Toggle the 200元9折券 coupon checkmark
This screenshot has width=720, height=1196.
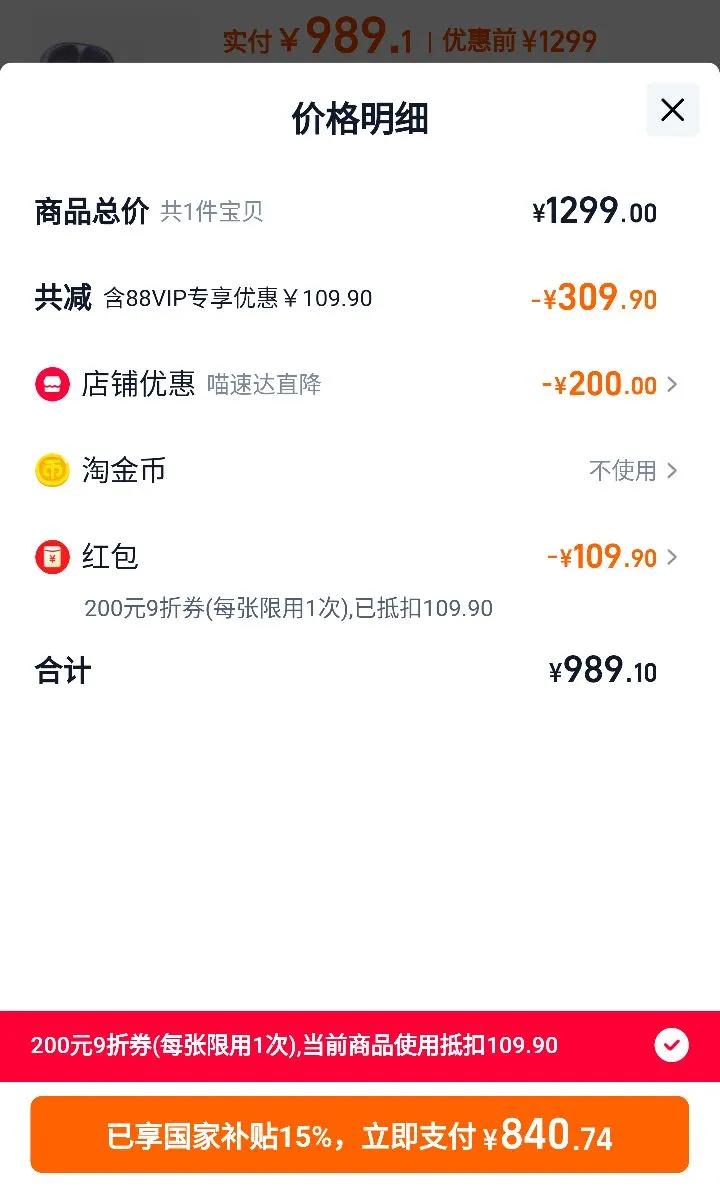671,1046
